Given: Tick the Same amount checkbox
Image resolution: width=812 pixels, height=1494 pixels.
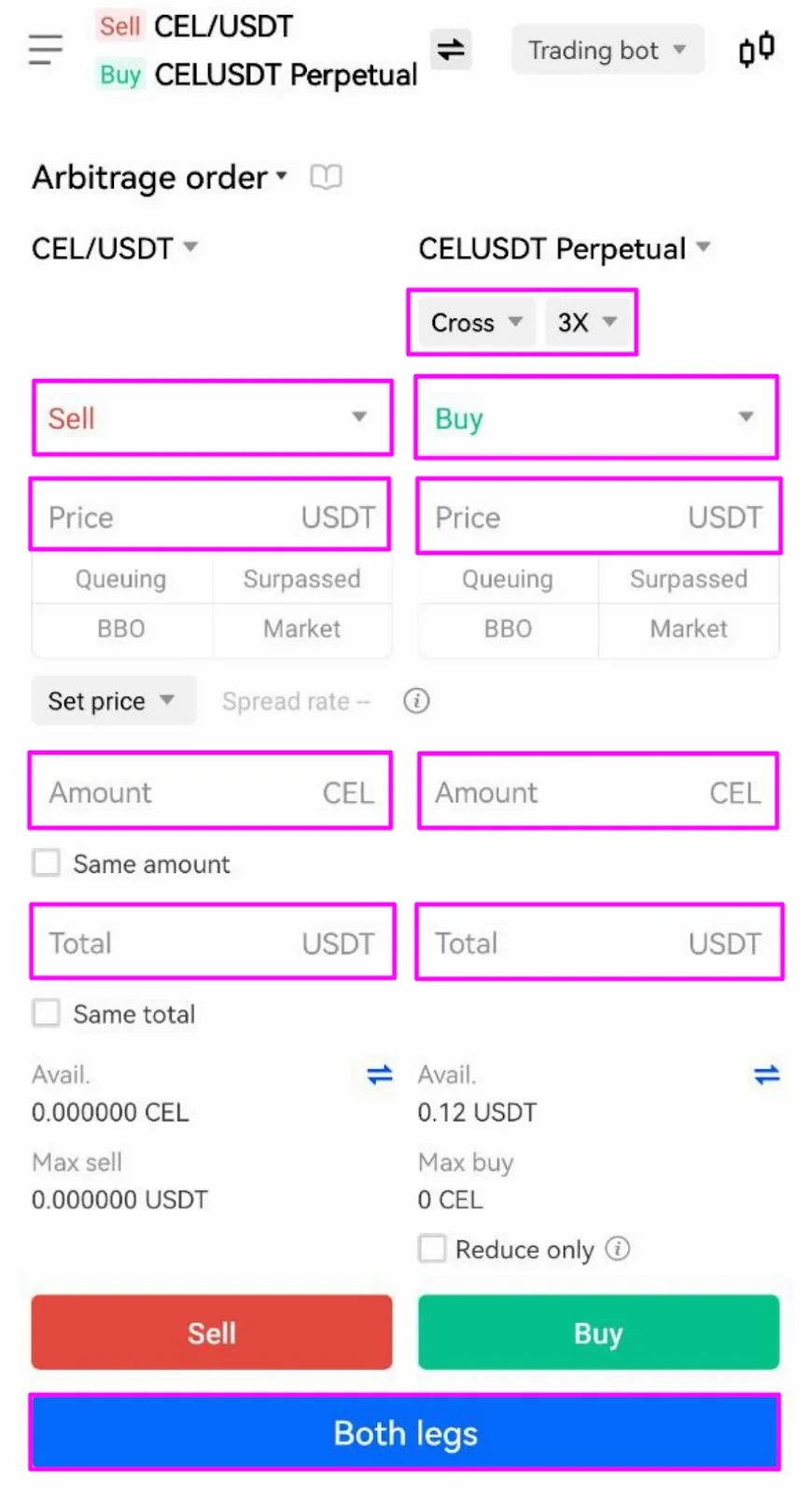Looking at the screenshot, I should pos(47,863).
